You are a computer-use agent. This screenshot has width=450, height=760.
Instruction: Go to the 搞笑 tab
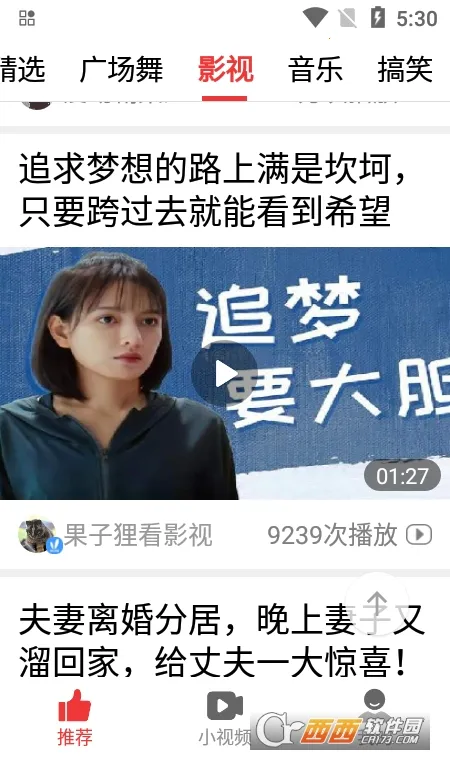pos(405,69)
